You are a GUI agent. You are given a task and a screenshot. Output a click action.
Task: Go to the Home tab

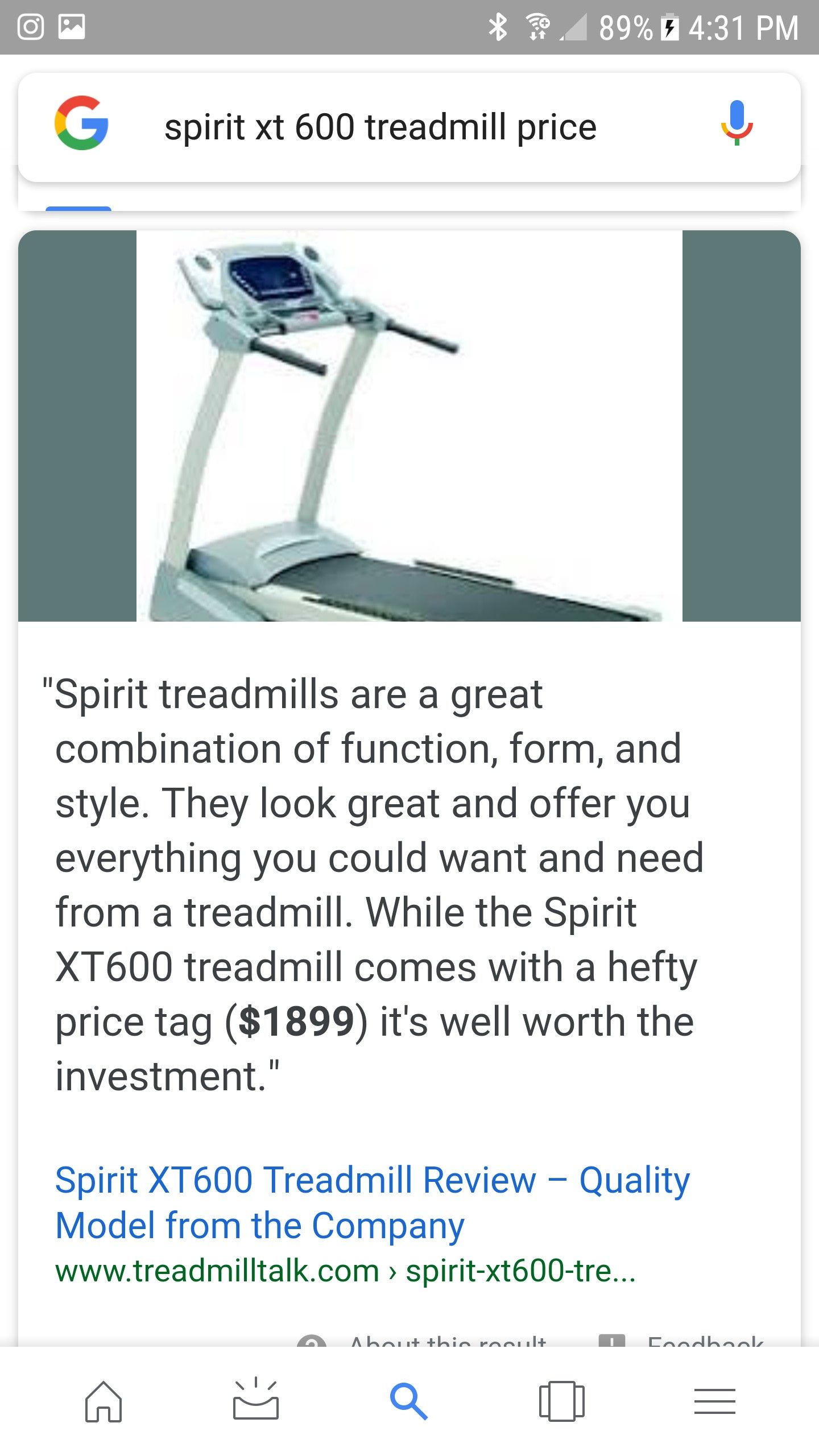[104, 1401]
